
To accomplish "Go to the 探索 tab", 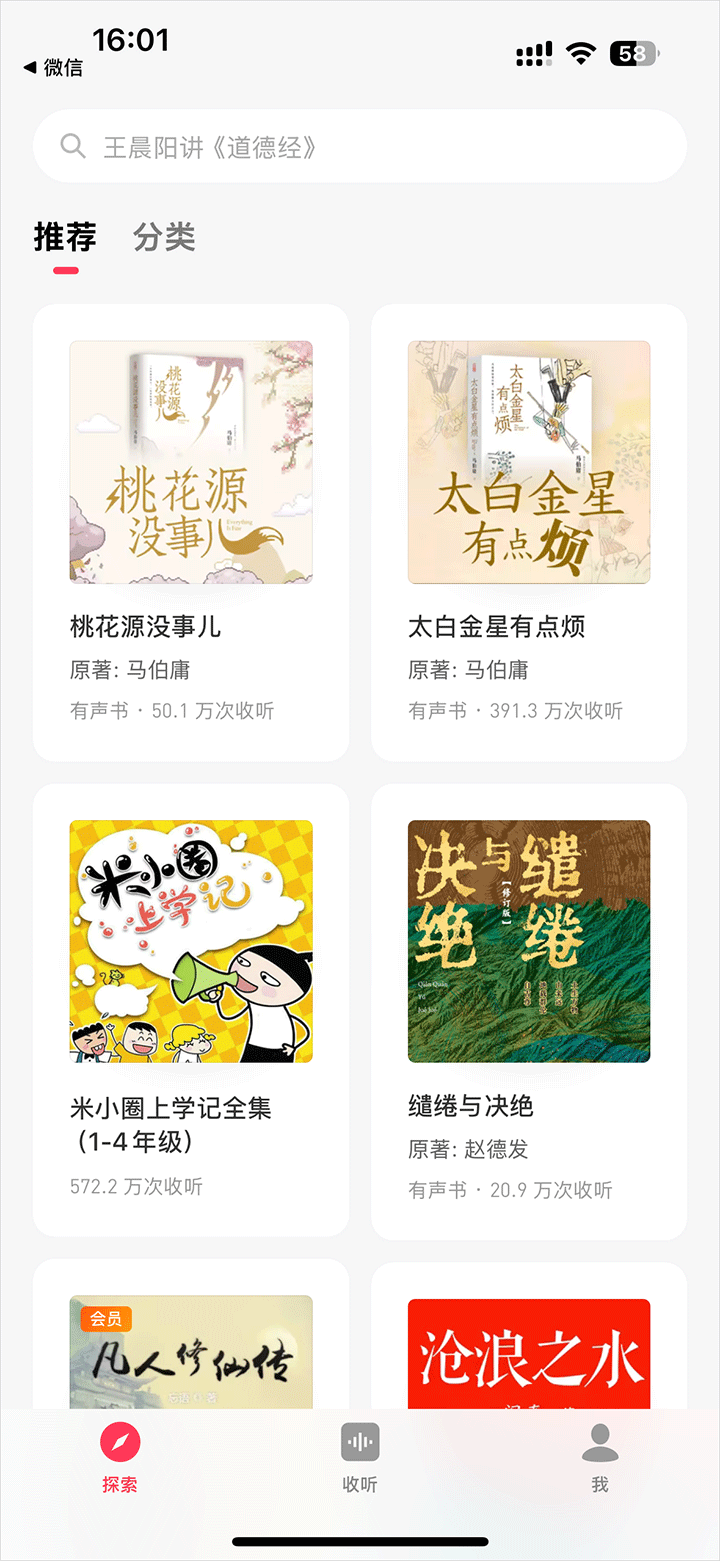I will pos(120,1459).
